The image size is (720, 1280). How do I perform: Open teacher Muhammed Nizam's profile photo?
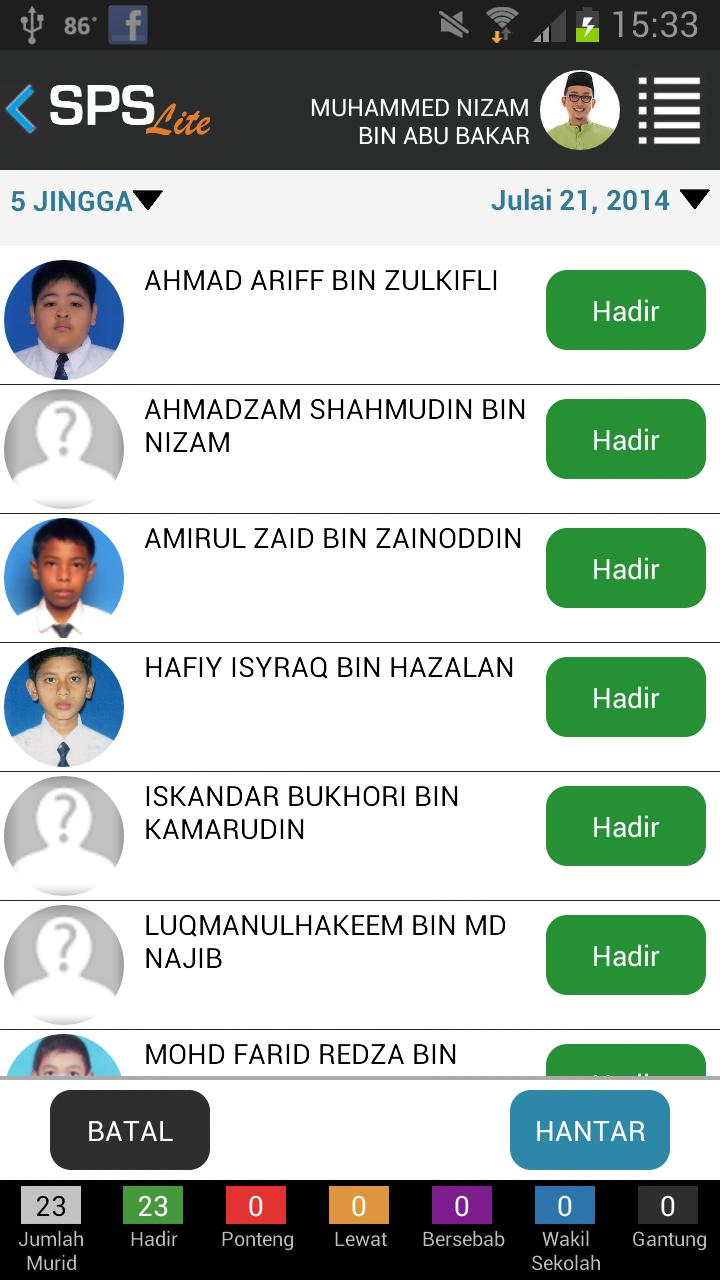pos(580,110)
